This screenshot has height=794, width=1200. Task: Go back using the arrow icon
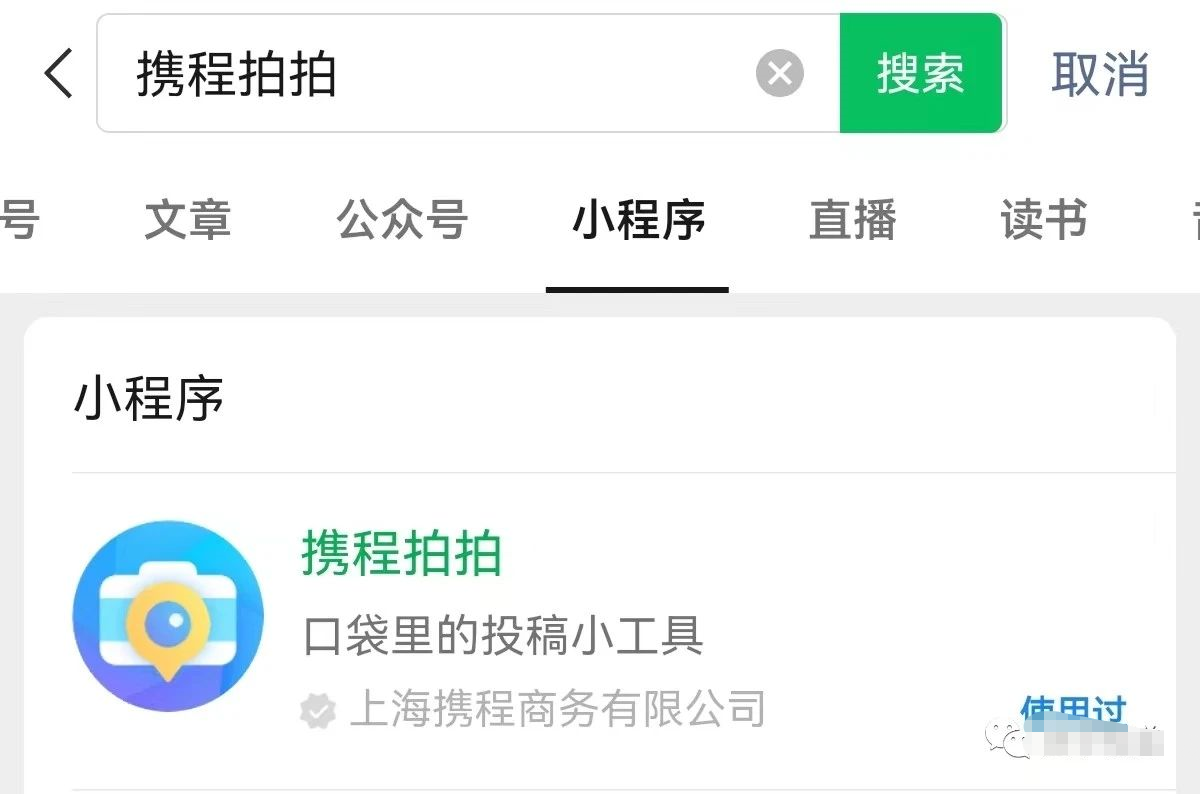pos(59,74)
